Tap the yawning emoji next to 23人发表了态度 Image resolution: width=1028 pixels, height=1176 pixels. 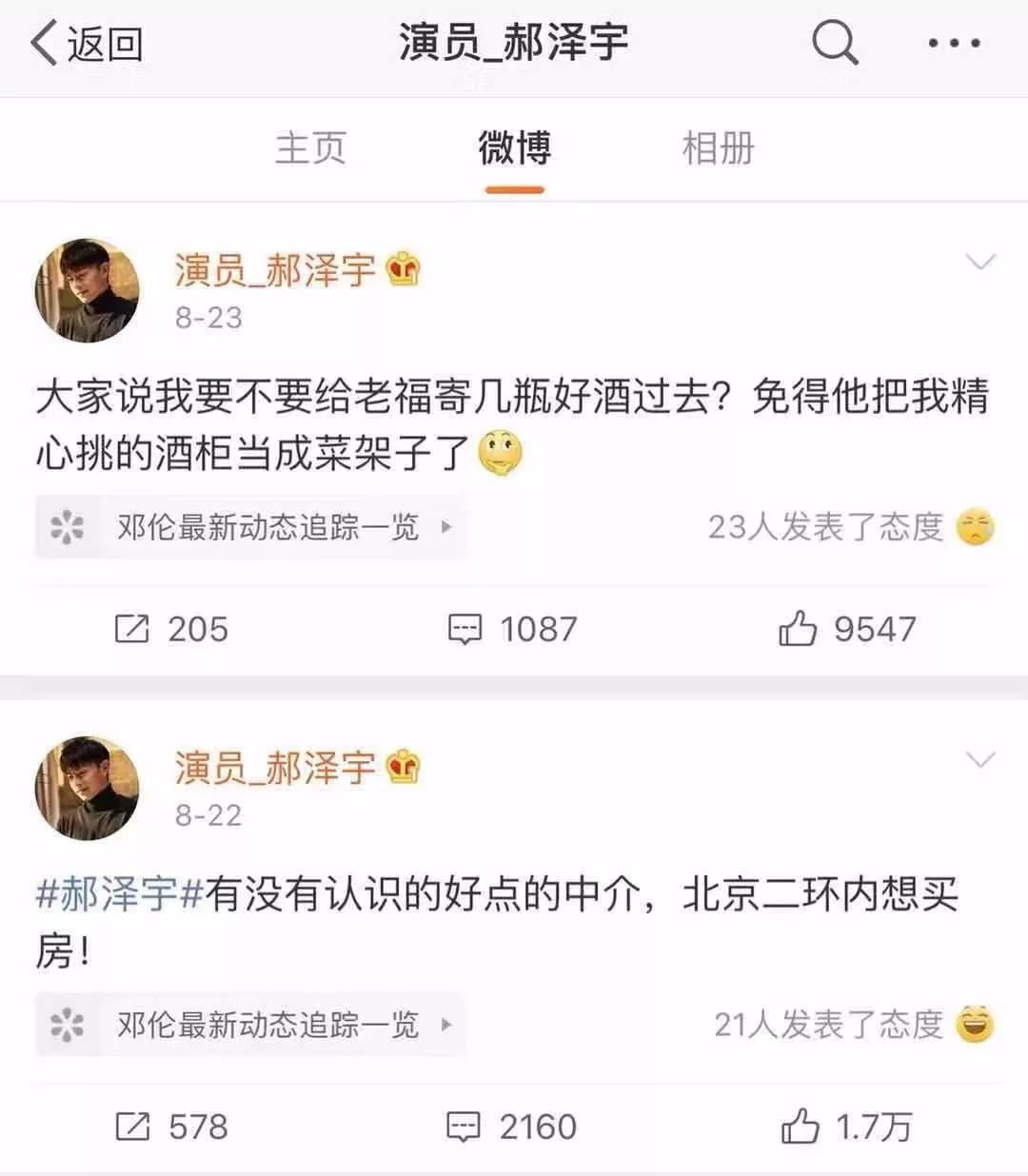pos(973,529)
